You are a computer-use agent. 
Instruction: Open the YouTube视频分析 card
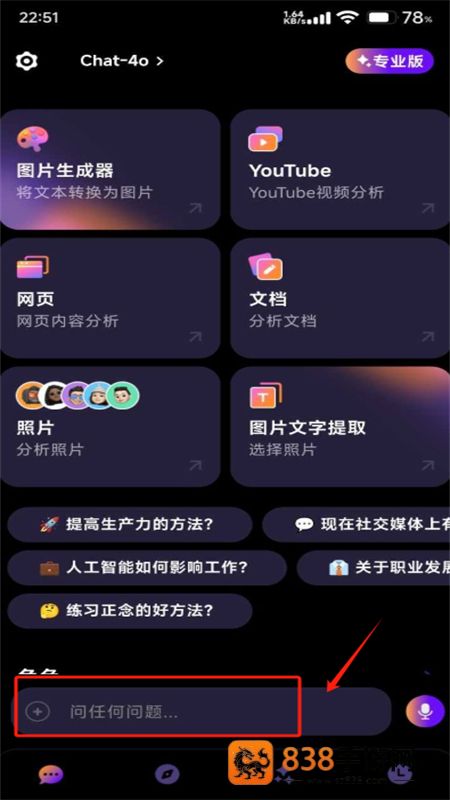click(x=340, y=169)
